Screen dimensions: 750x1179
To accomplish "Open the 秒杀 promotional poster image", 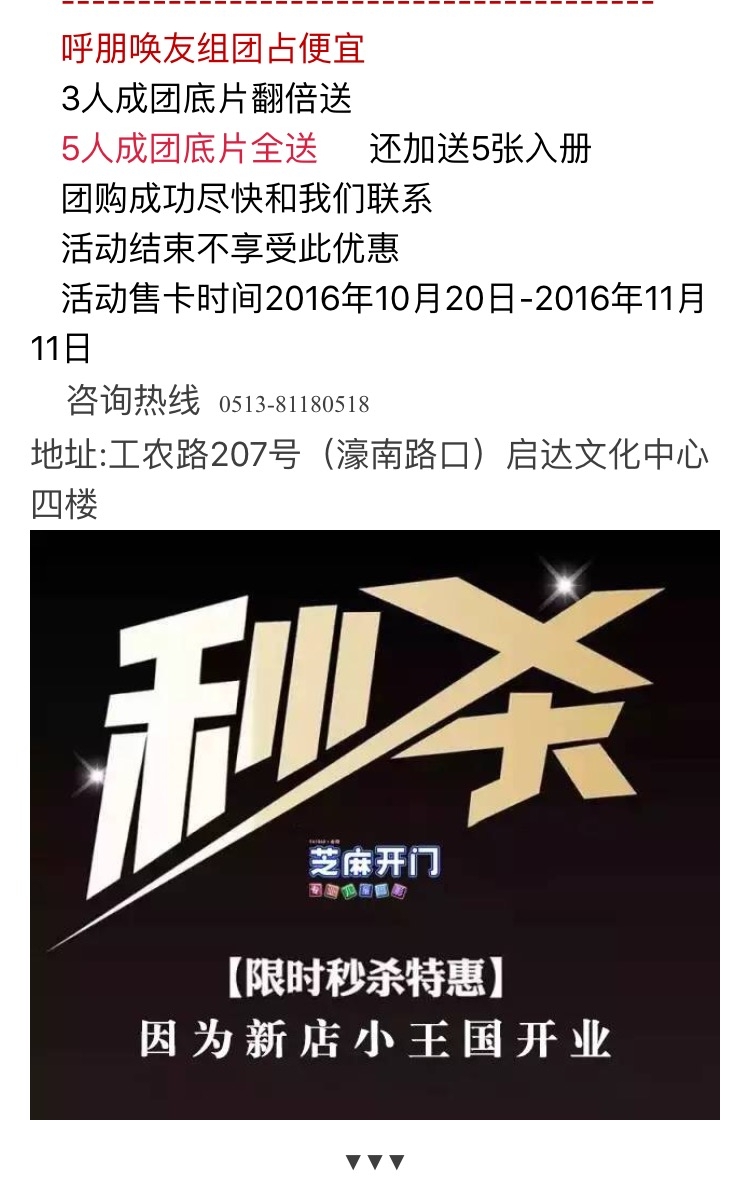I will (375, 824).
